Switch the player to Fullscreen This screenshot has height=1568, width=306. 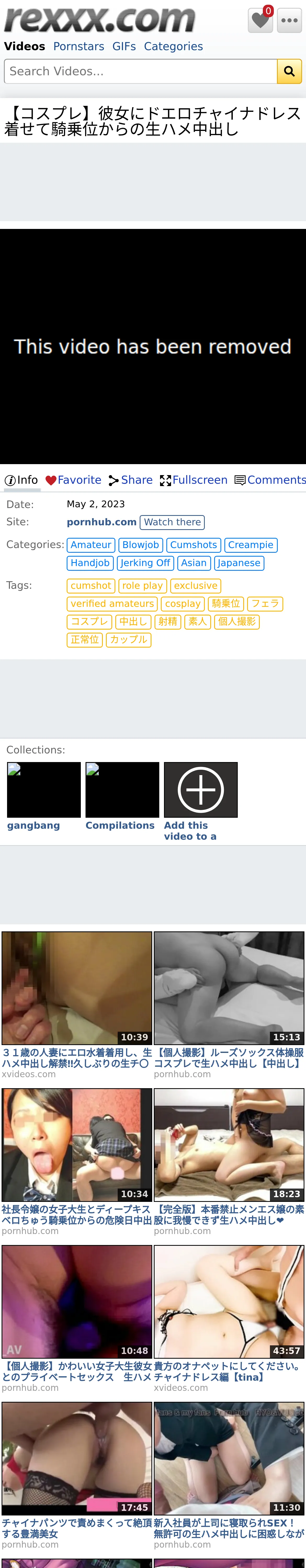[194, 480]
